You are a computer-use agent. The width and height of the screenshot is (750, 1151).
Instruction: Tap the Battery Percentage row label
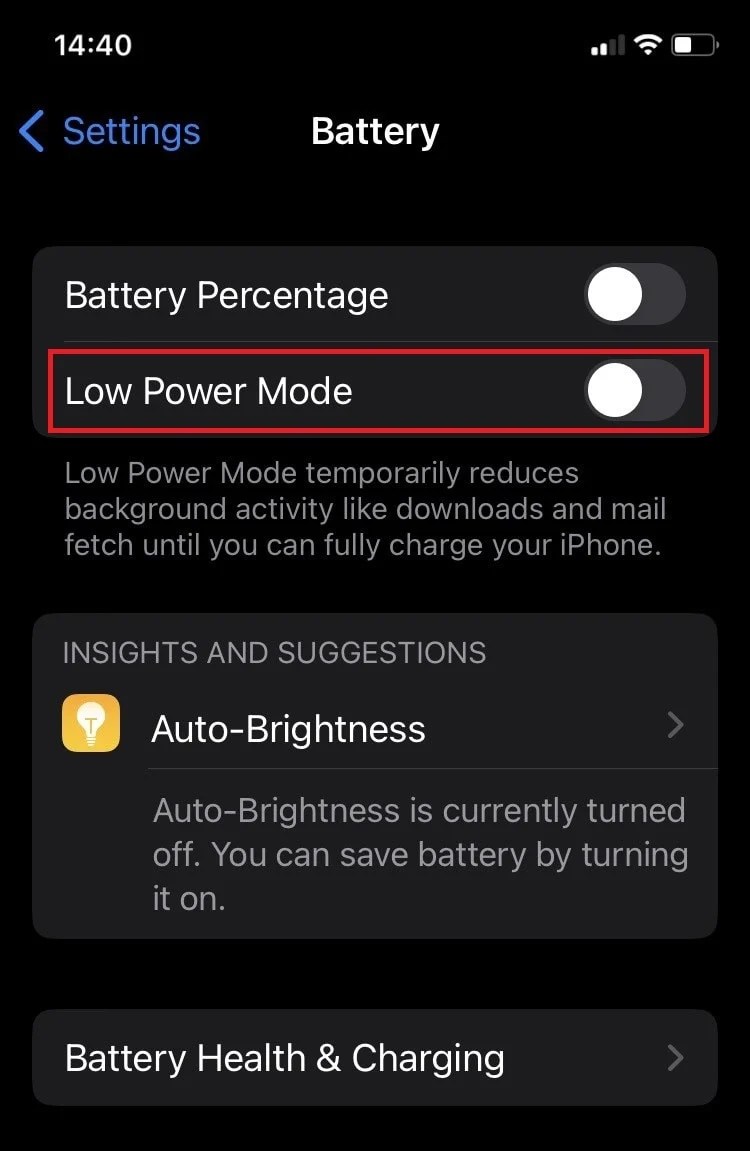226,294
